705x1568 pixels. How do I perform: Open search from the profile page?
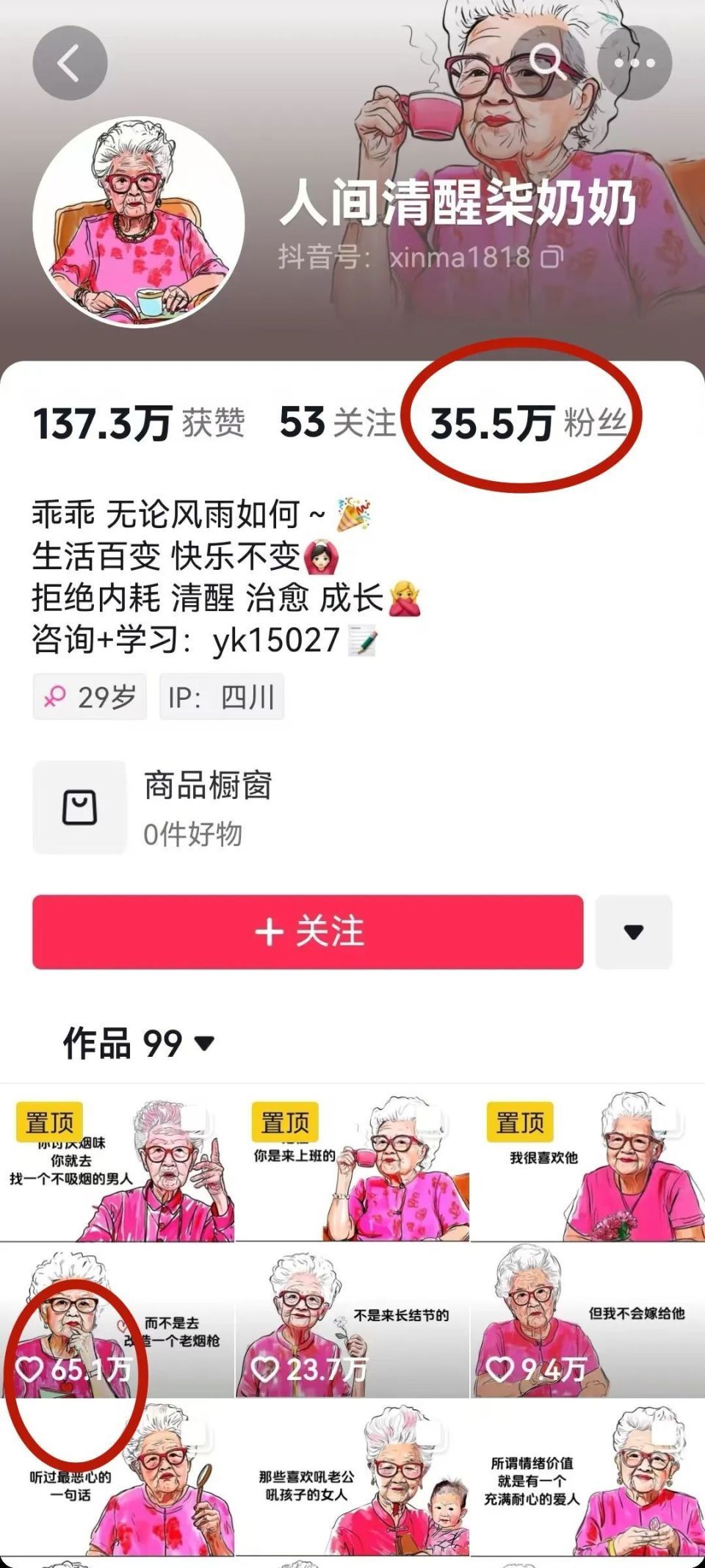[x=548, y=65]
